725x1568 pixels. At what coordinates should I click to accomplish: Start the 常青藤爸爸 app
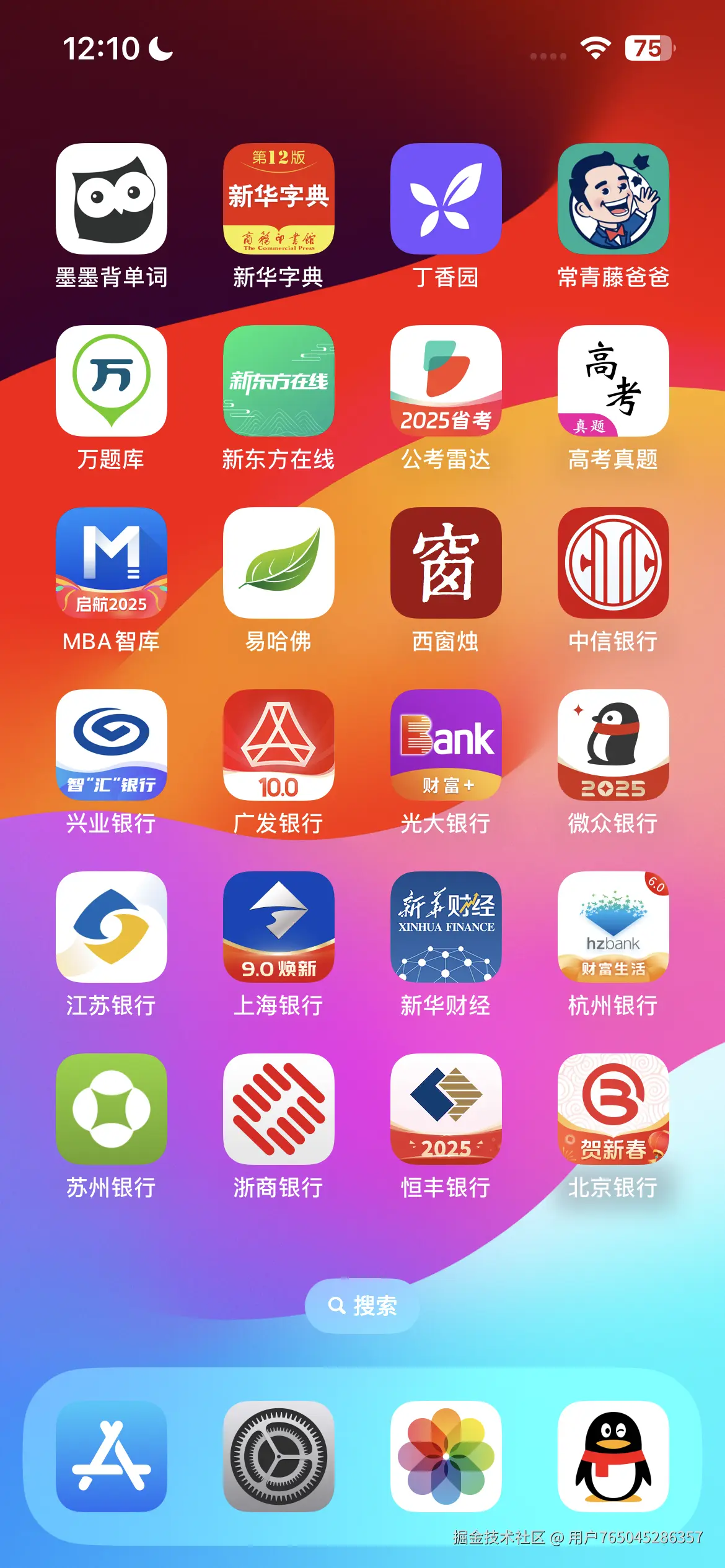pos(613,201)
